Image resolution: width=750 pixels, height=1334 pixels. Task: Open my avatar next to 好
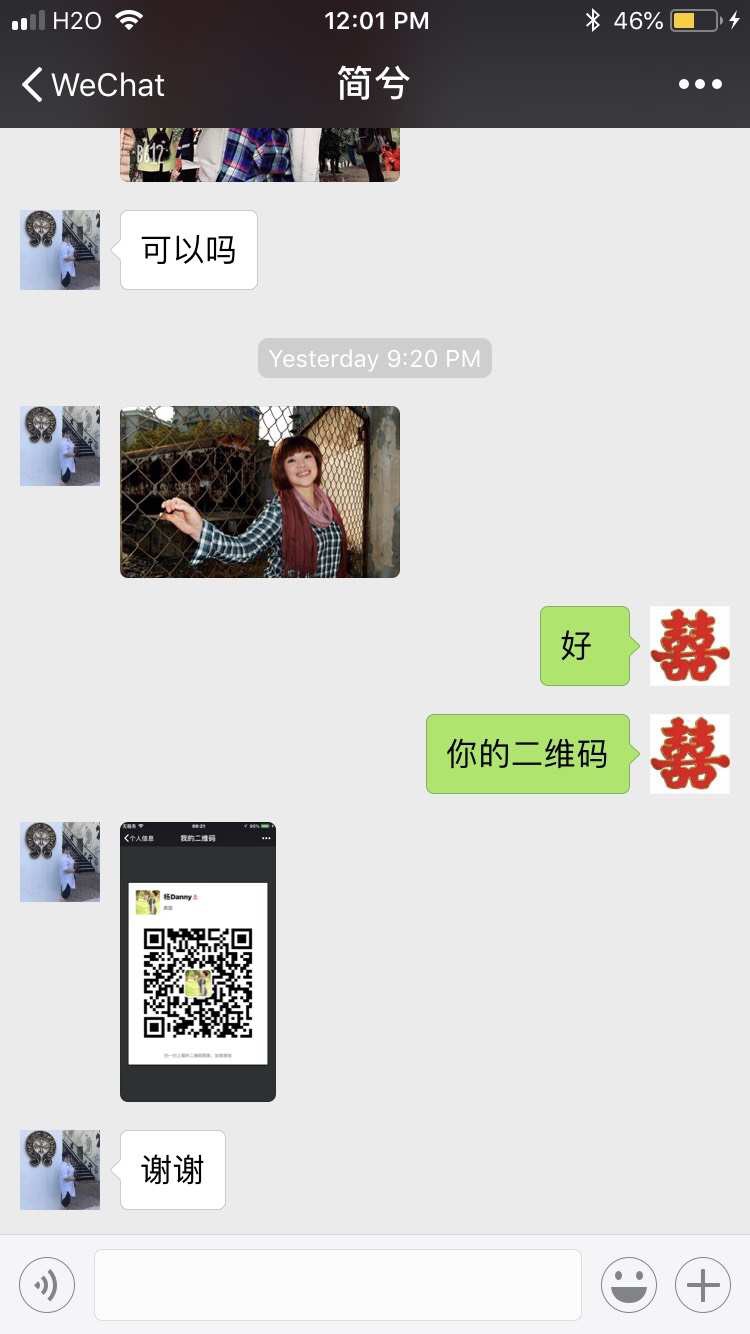coord(690,646)
